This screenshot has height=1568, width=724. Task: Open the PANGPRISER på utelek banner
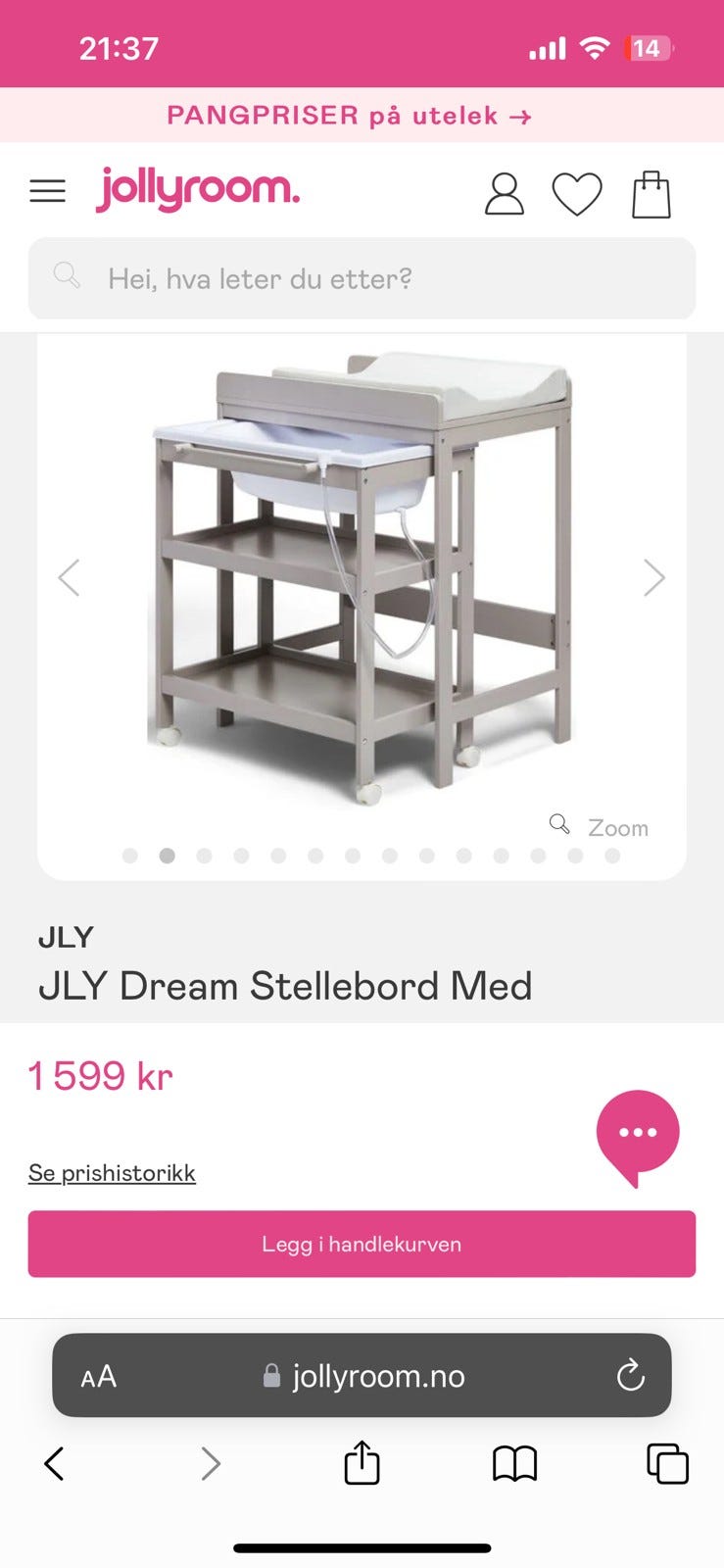tap(350, 116)
